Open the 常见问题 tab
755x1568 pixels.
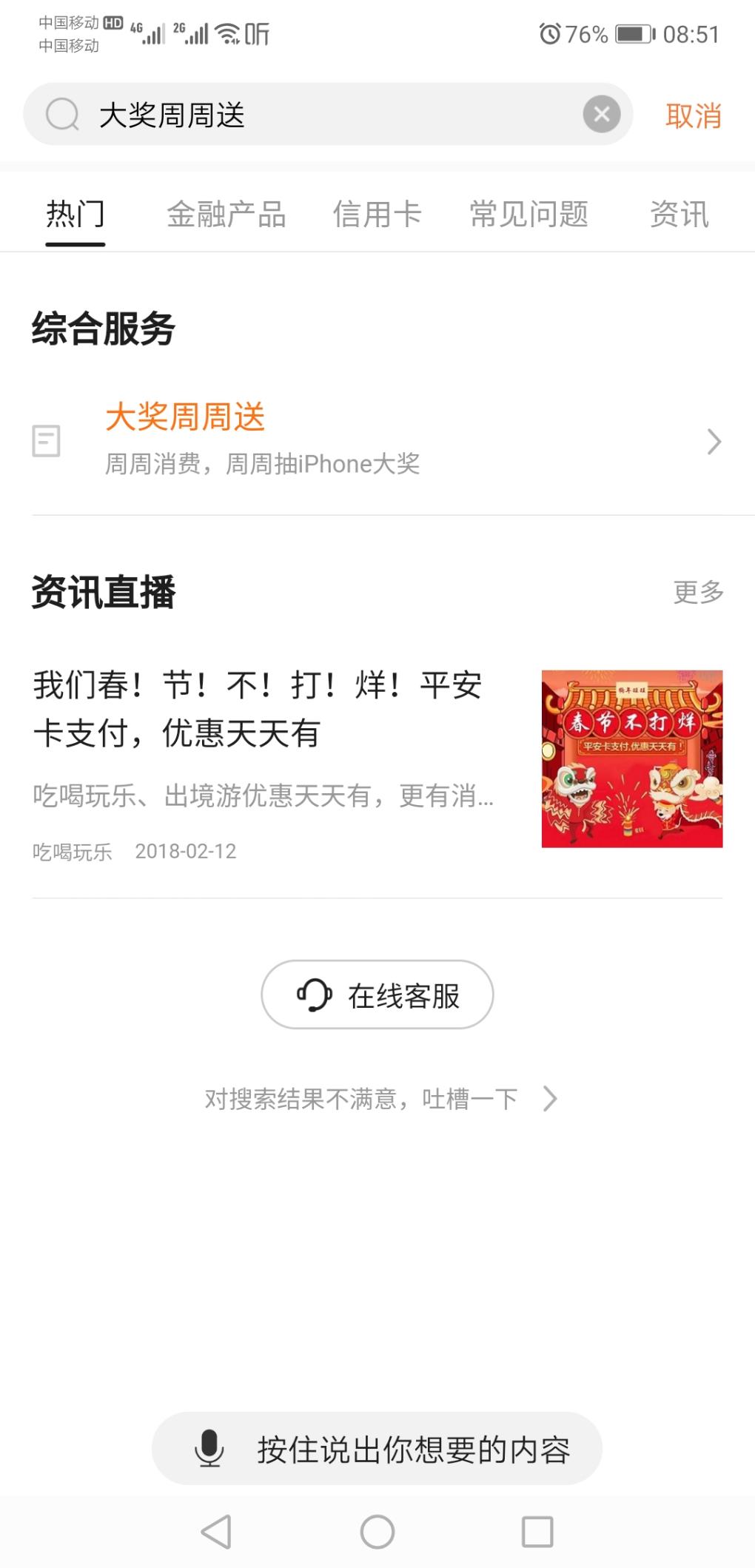pyautogui.click(x=528, y=215)
